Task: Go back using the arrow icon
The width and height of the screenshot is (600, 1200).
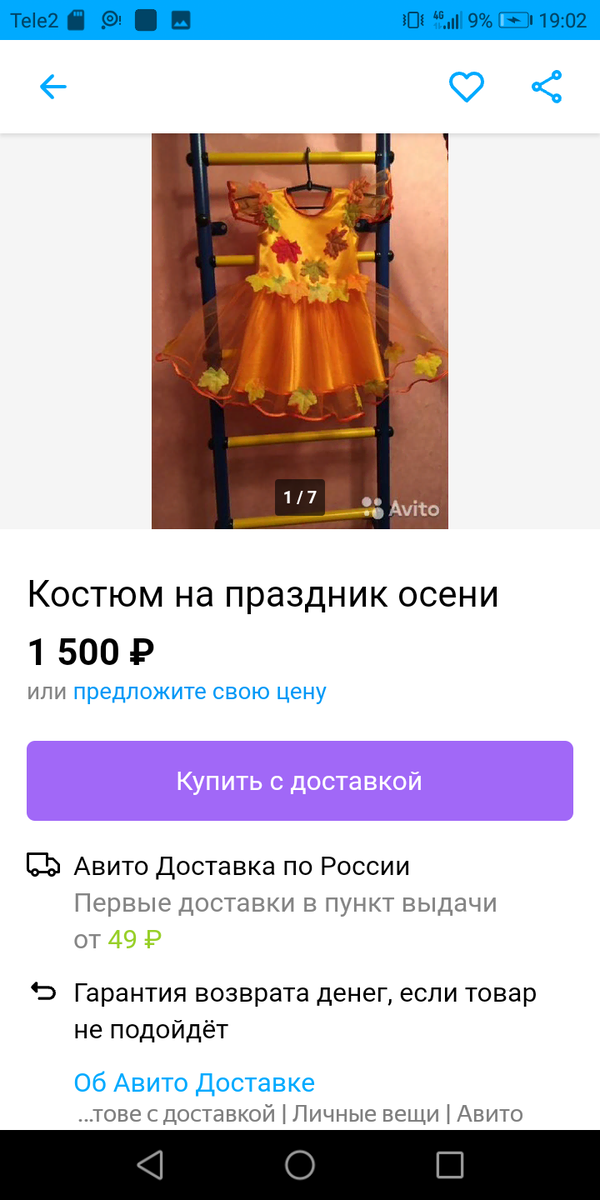Action: tap(52, 87)
